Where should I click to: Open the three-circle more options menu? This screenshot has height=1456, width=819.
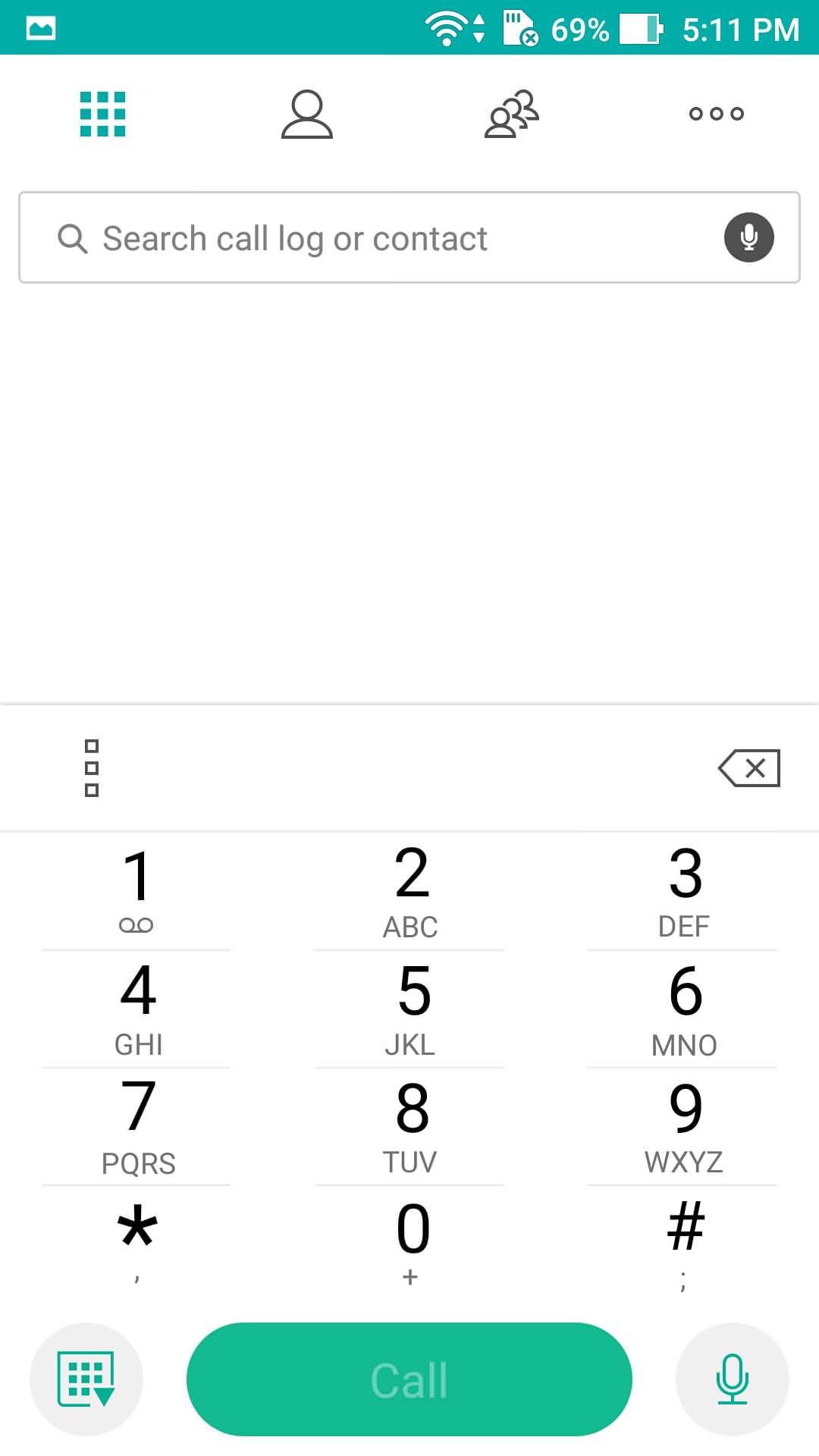click(x=717, y=114)
